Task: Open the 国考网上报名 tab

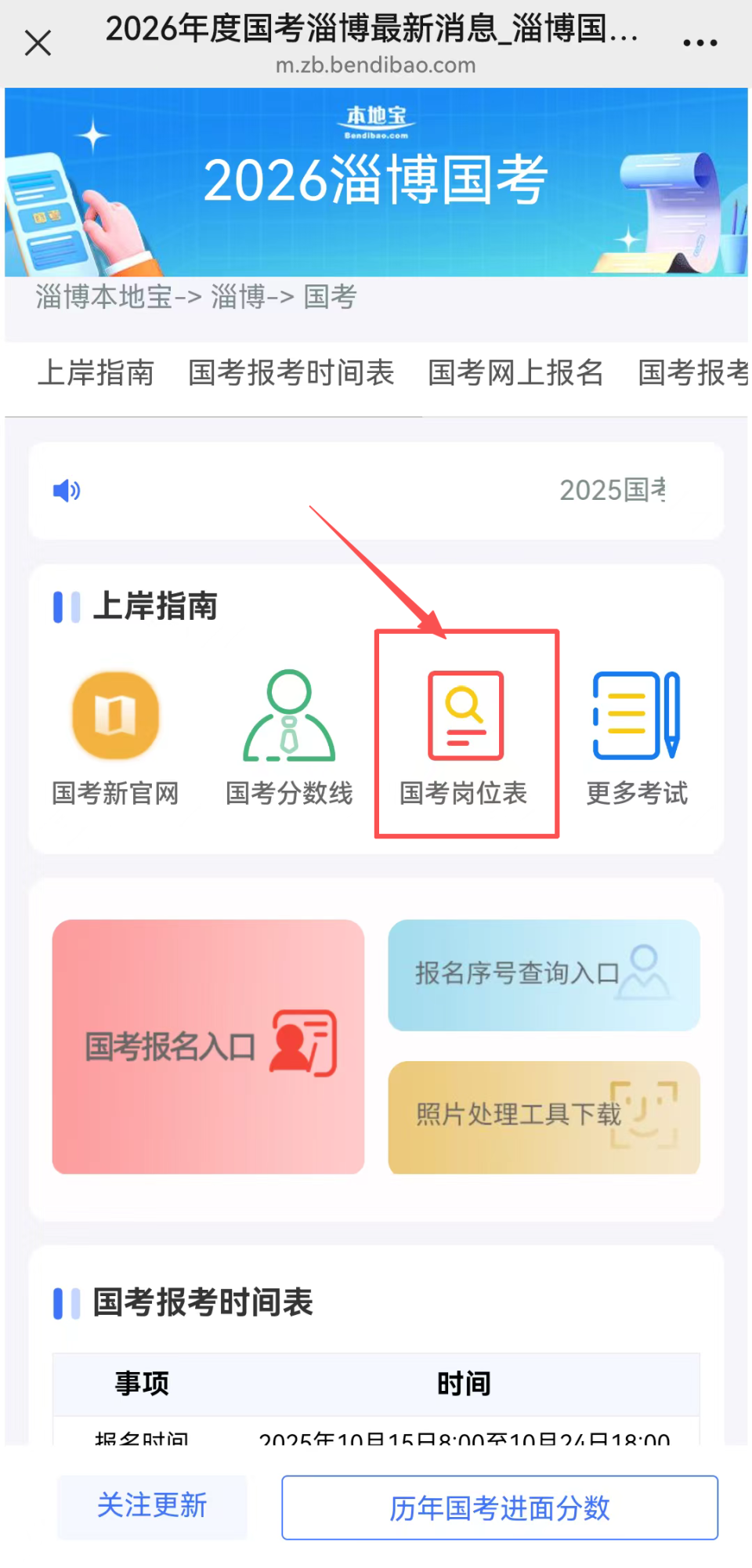Action: 515,374
